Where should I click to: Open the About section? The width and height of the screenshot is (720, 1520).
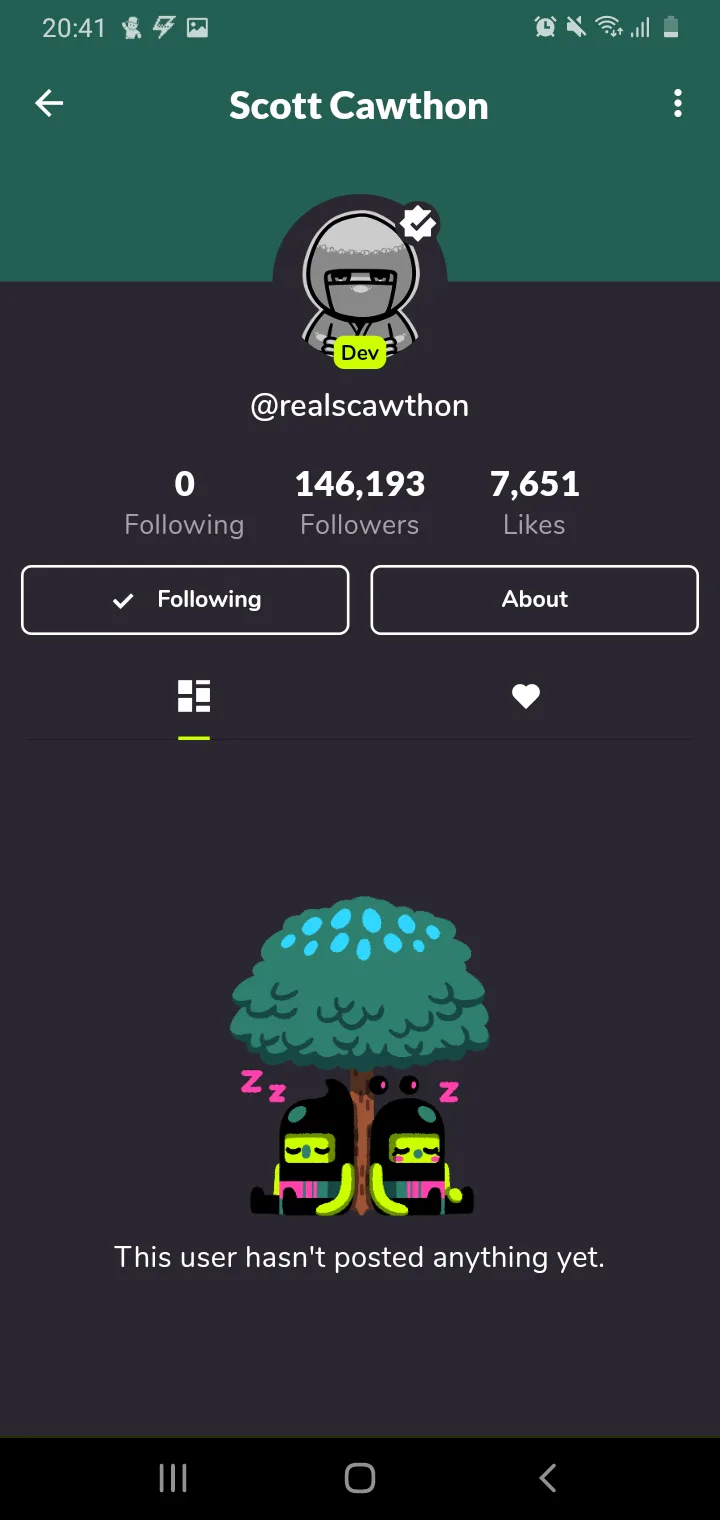pos(534,600)
